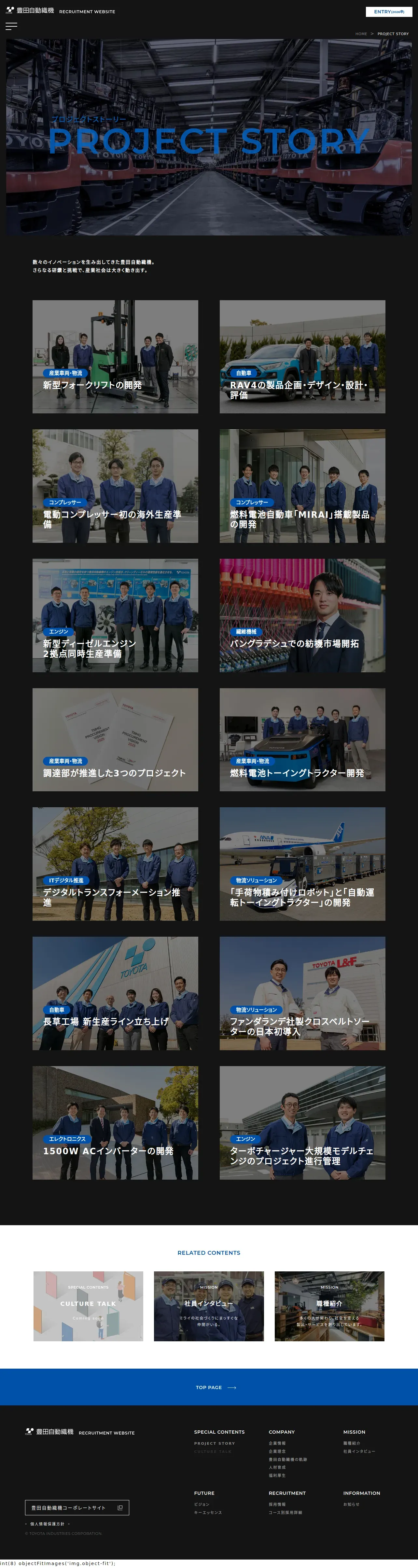Go to HOME via breadcrumb

pos(361,34)
